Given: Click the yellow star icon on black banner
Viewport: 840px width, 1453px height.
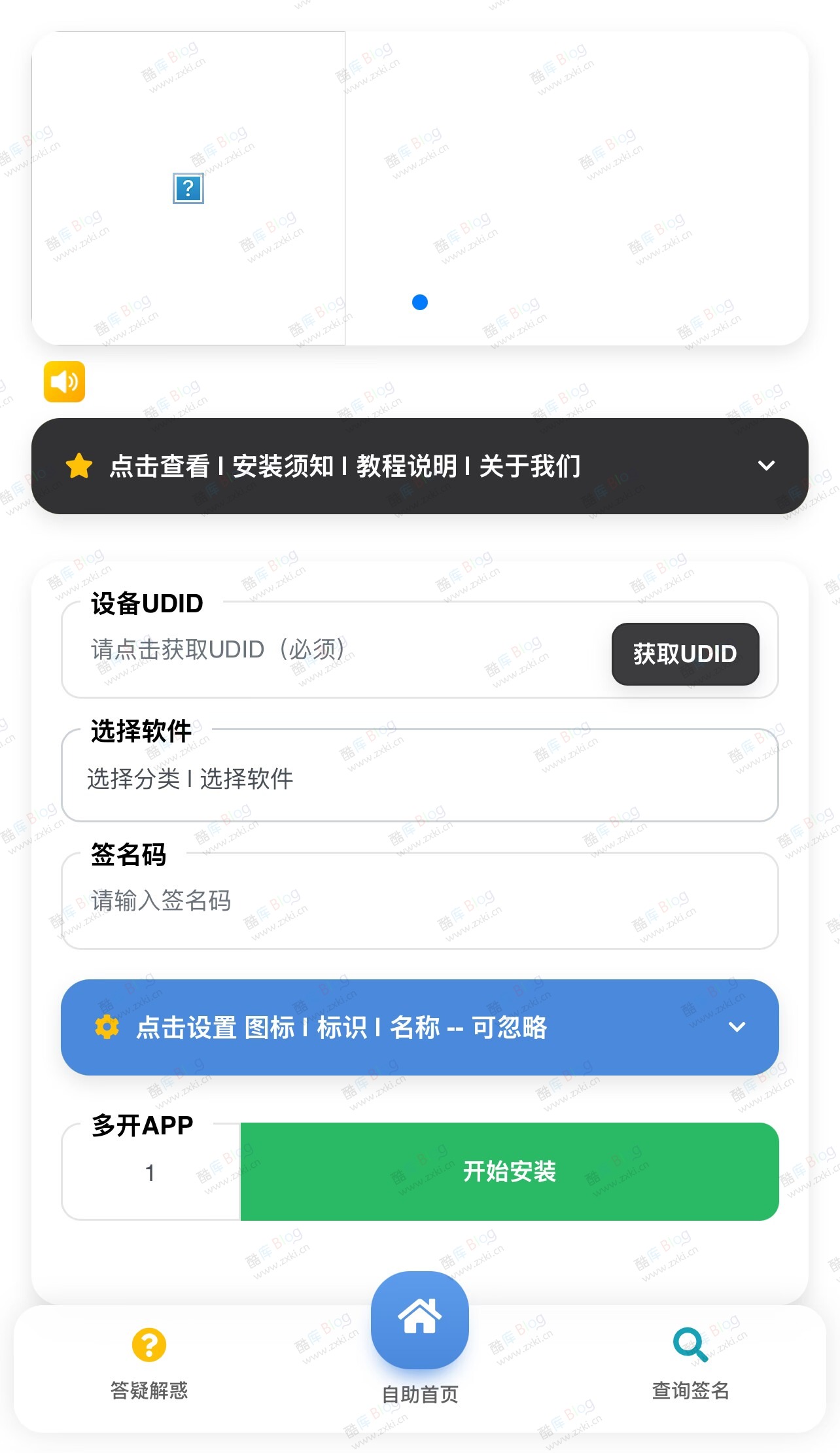Looking at the screenshot, I should pyautogui.click(x=79, y=466).
